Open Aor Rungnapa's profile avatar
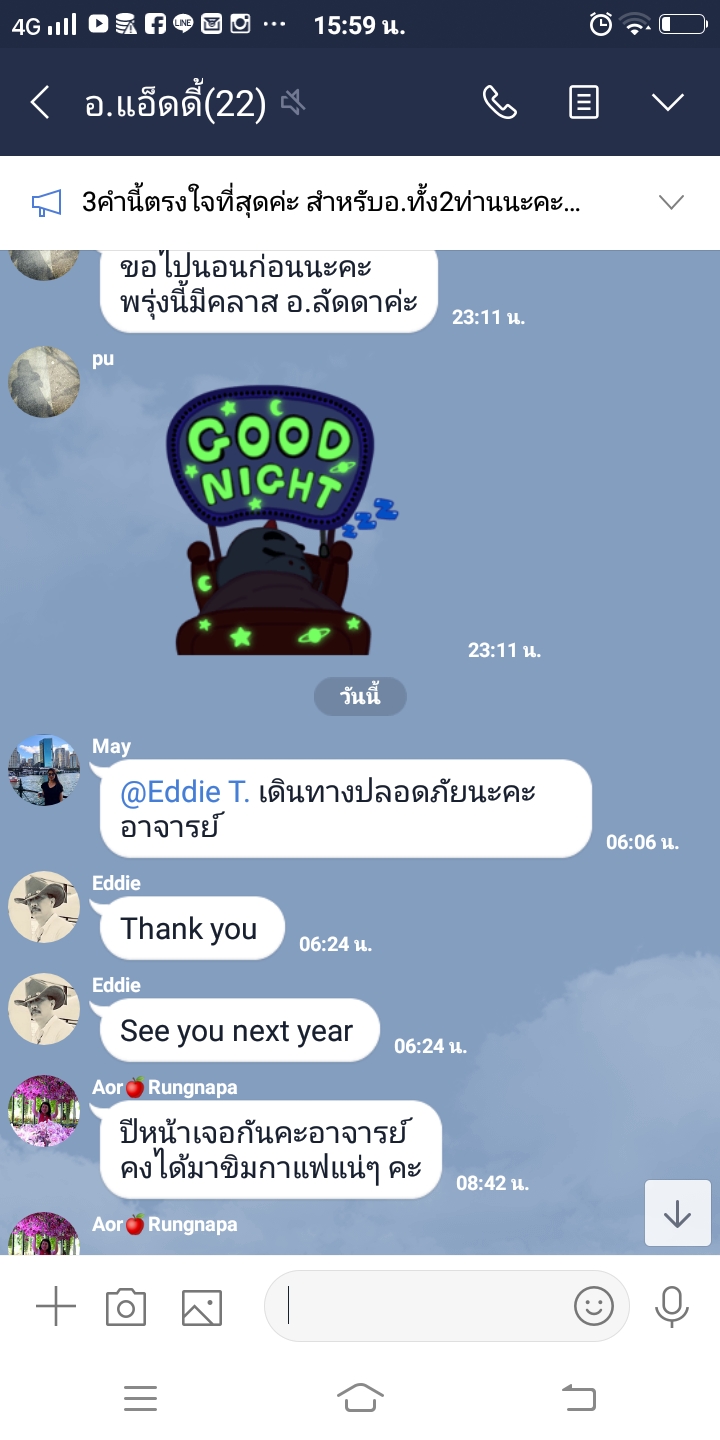The height and width of the screenshot is (1440, 720). click(x=44, y=1110)
